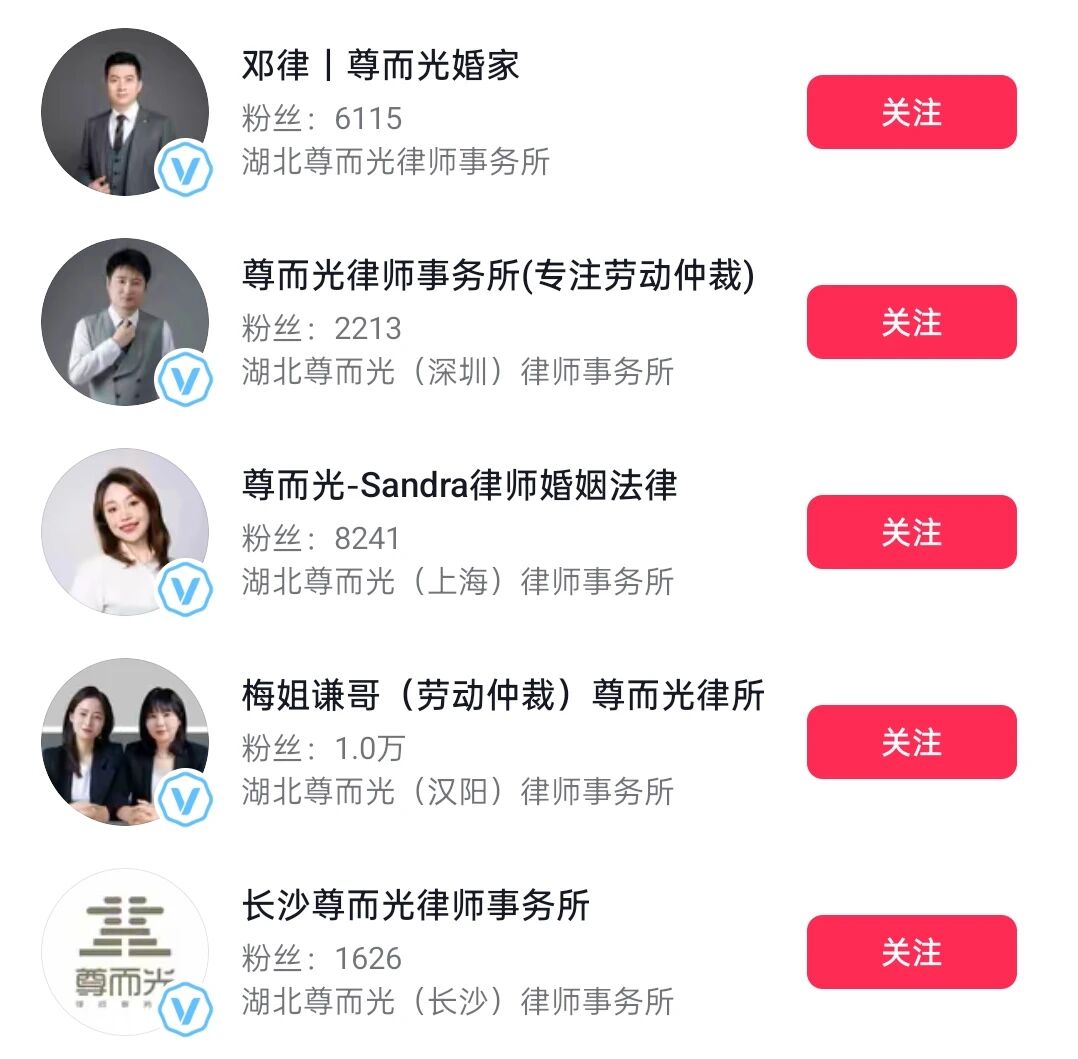Open 邓律丨尊而光婚家 profile

tap(380, 66)
